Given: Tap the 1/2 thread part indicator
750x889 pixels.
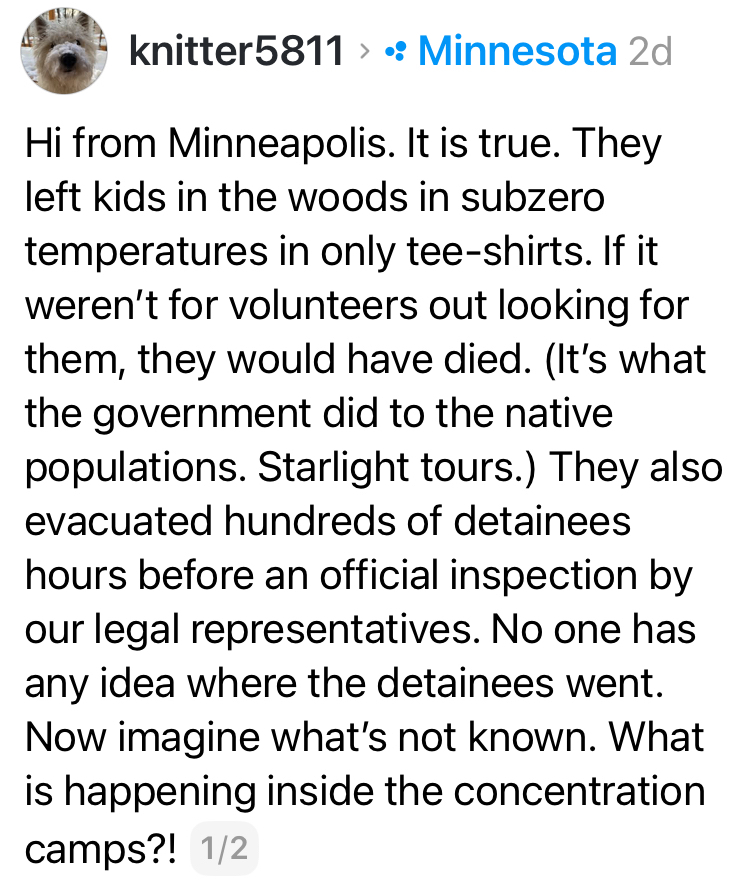Looking at the screenshot, I should point(225,851).
